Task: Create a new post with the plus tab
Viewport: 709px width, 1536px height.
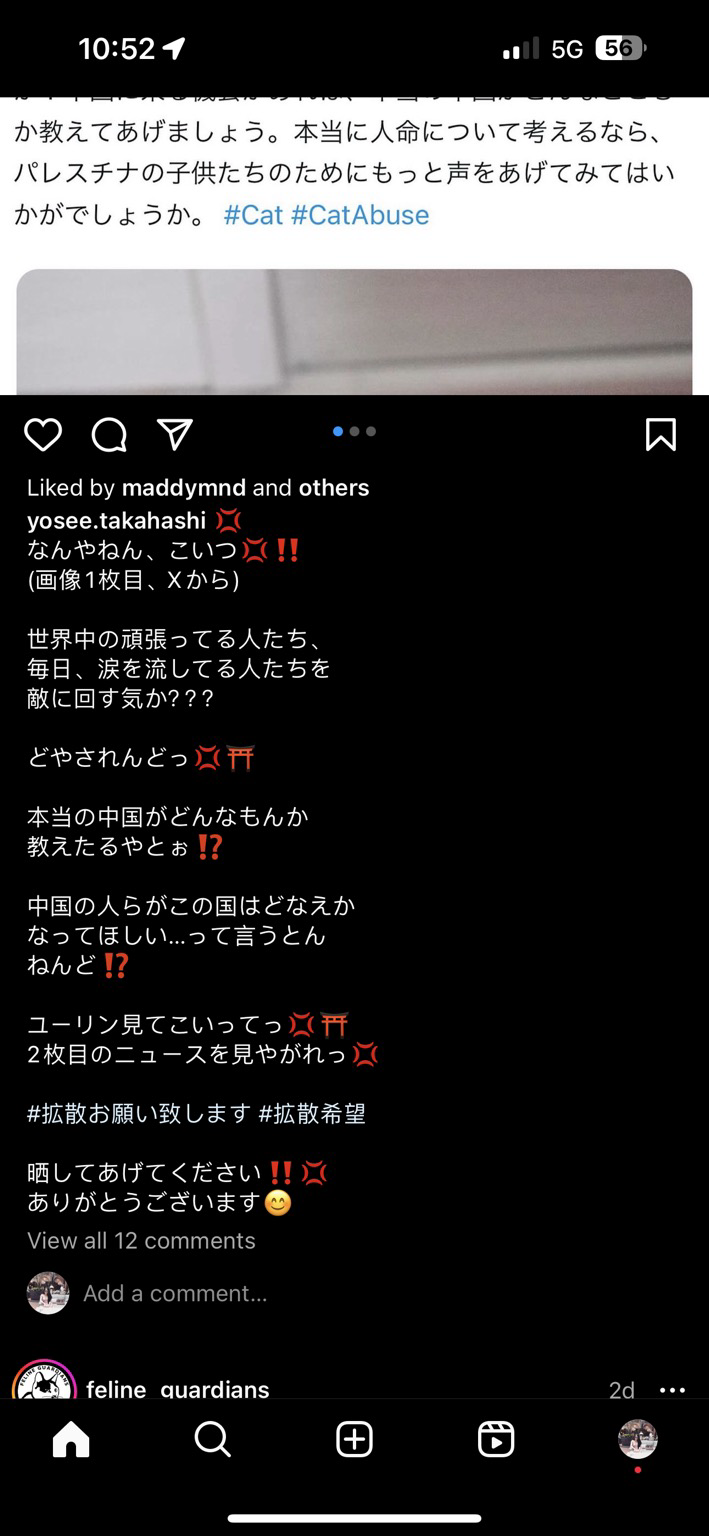Action: [354, 1440]
